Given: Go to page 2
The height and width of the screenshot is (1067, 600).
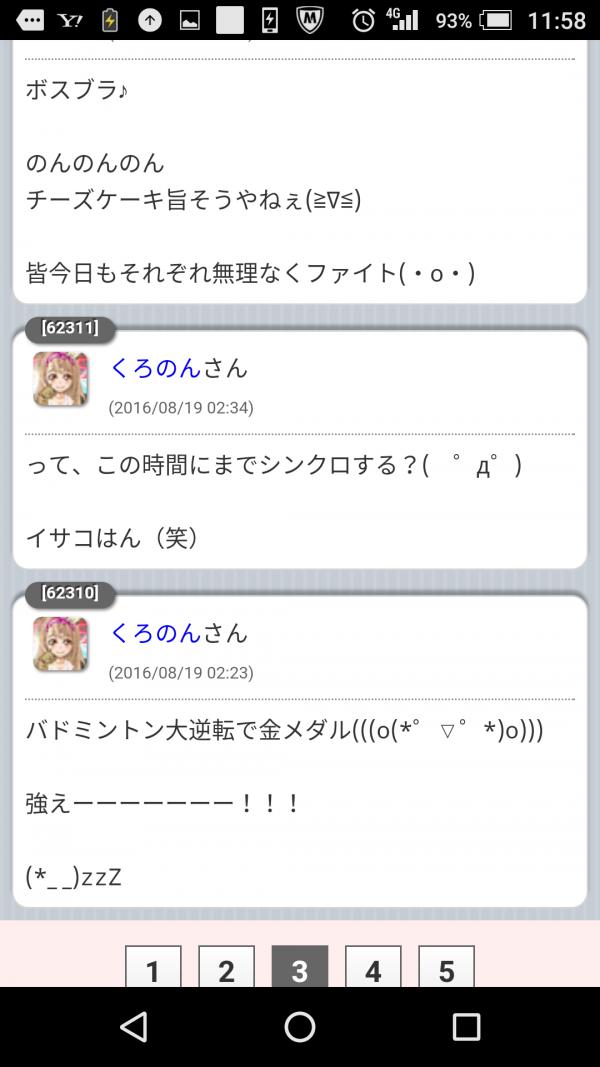Looking at the screenshot, I should [x=226, y=968].
